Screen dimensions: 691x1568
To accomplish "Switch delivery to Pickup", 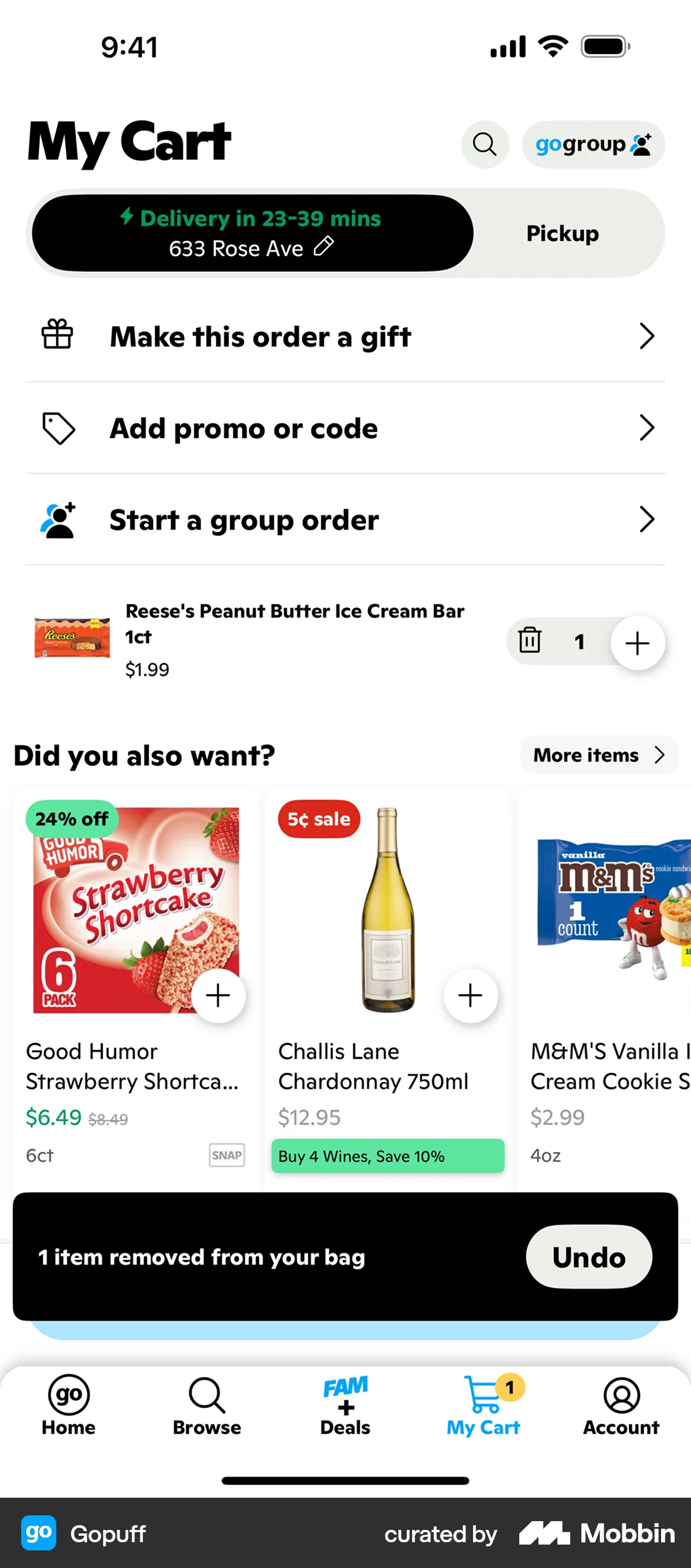I will (561, 233).
